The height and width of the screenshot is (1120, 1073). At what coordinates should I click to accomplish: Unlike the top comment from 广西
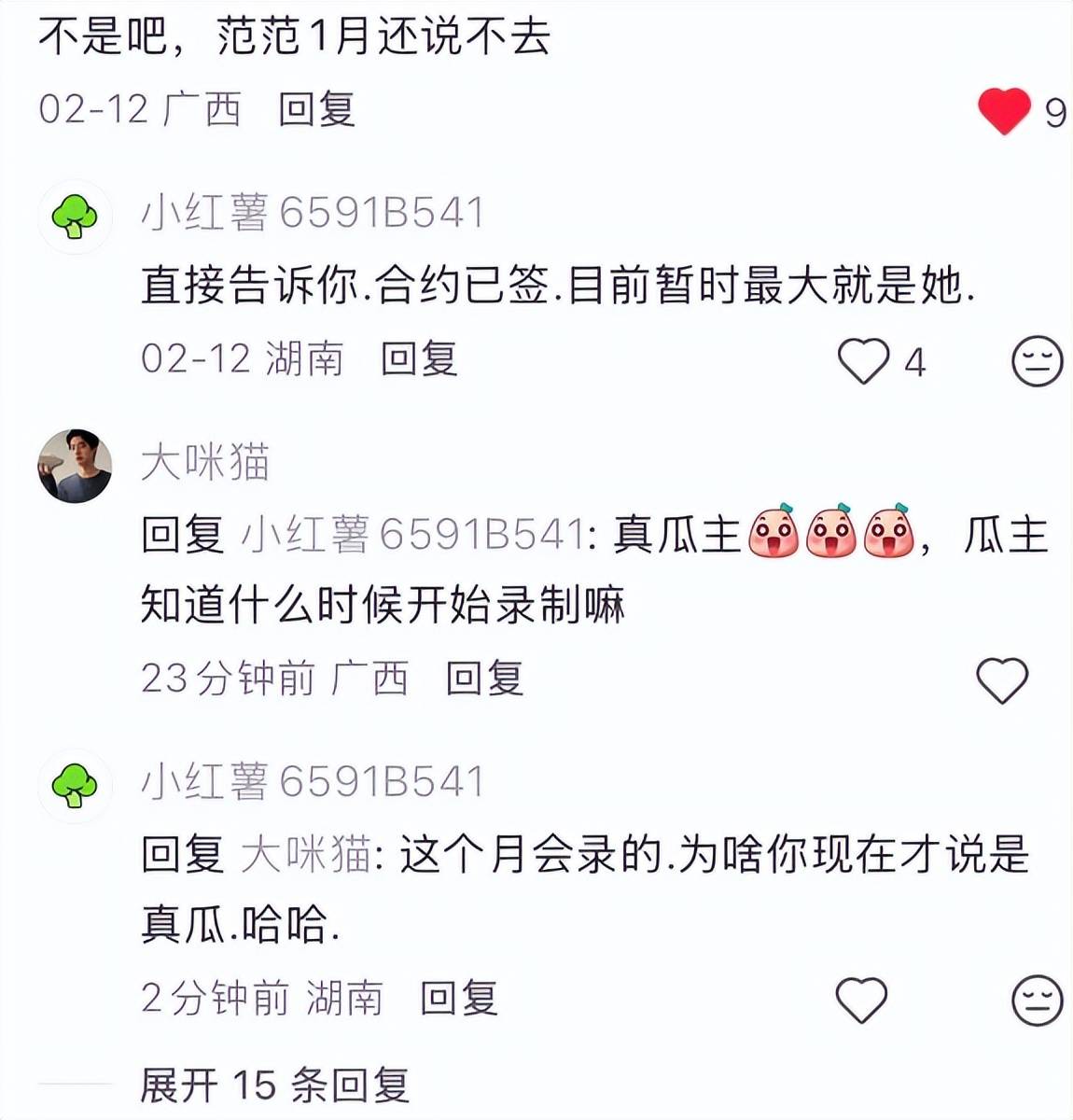(x=1004, y=111)
